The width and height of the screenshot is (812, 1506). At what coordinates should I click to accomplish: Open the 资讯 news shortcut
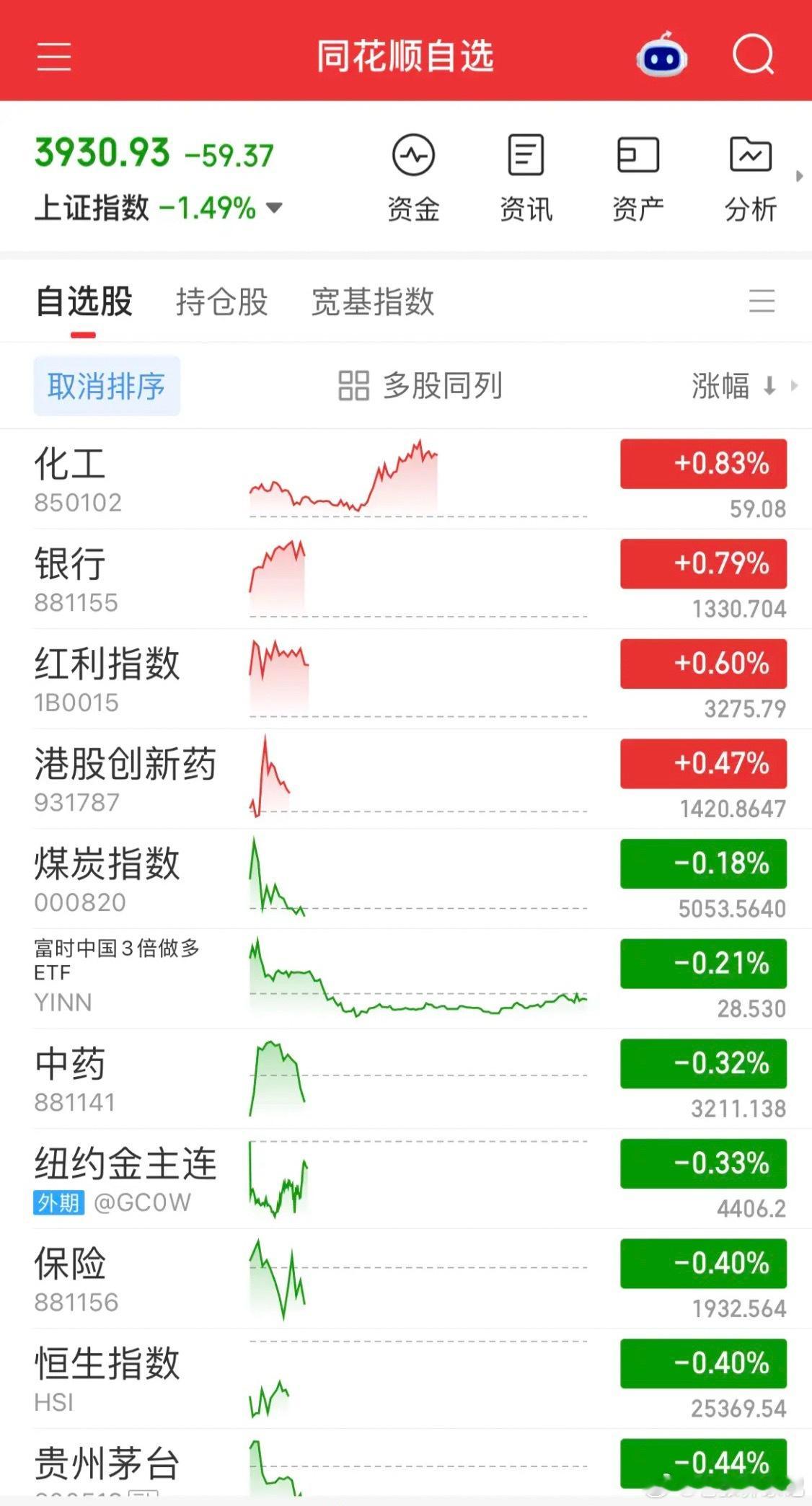coord(526,177)
